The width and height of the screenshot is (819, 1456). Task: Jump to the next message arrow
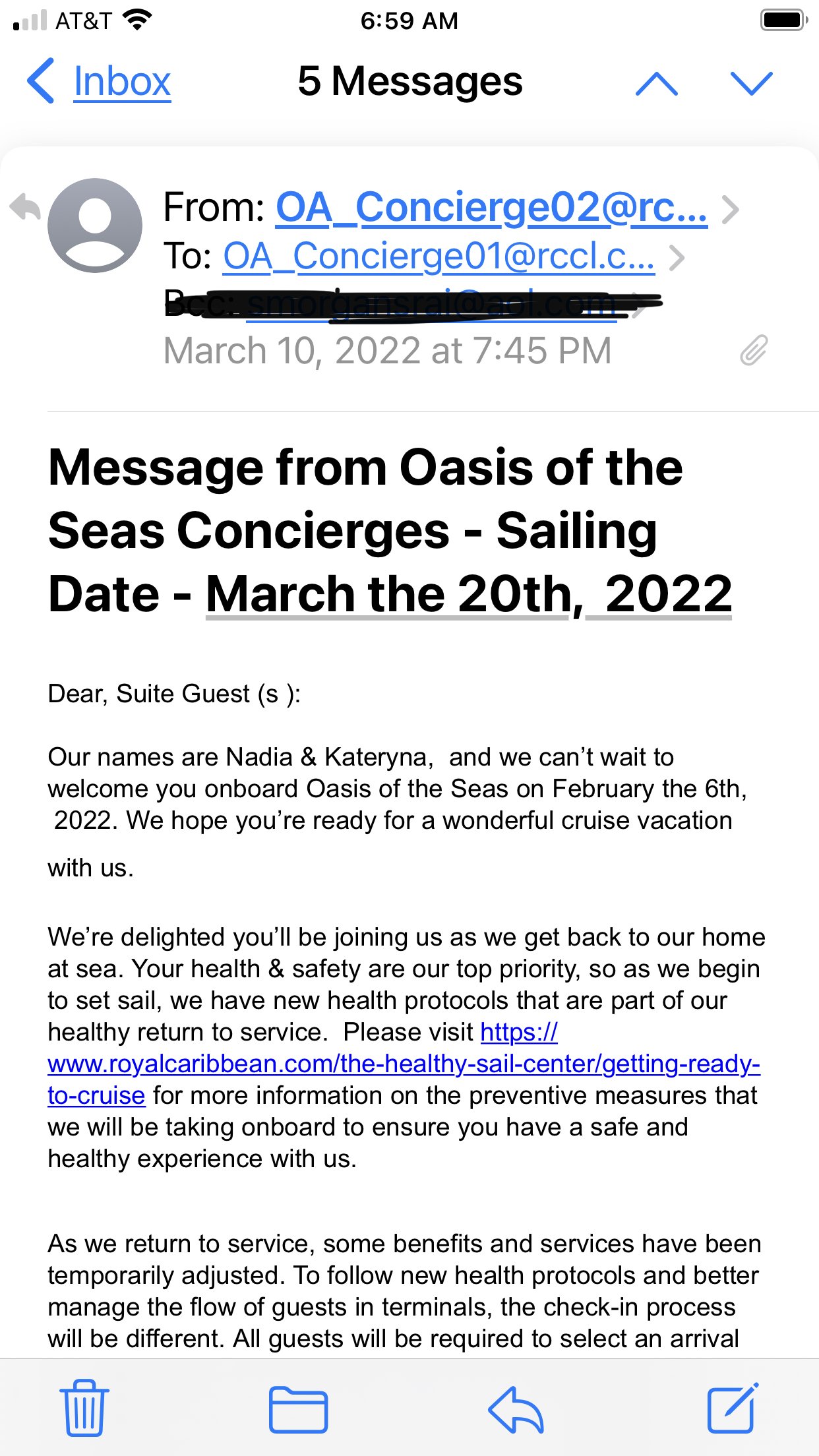751,83
